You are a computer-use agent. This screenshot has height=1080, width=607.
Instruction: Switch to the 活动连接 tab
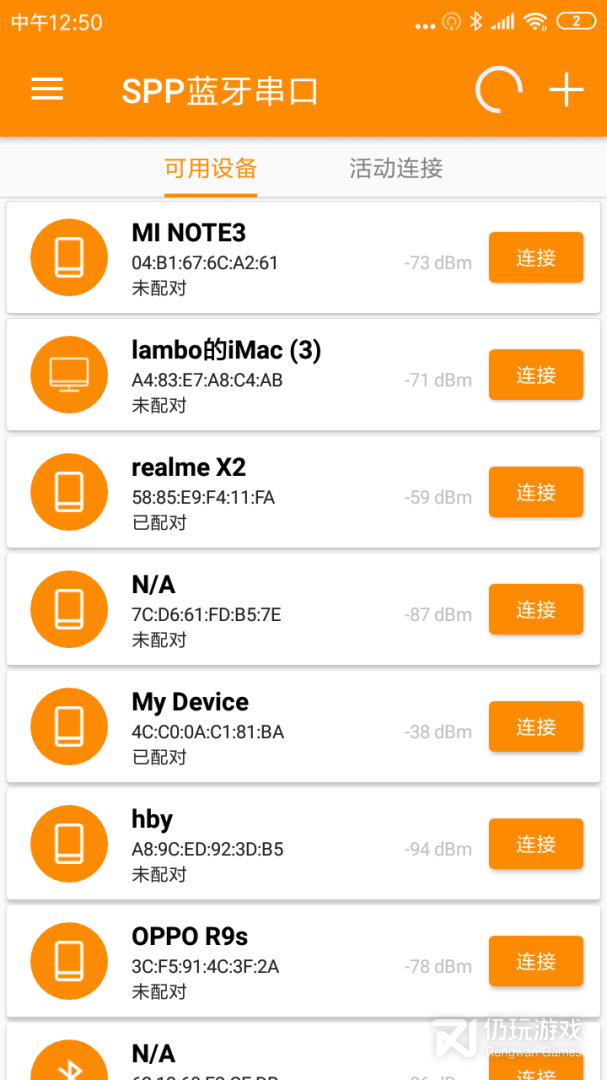coord(396,168)
